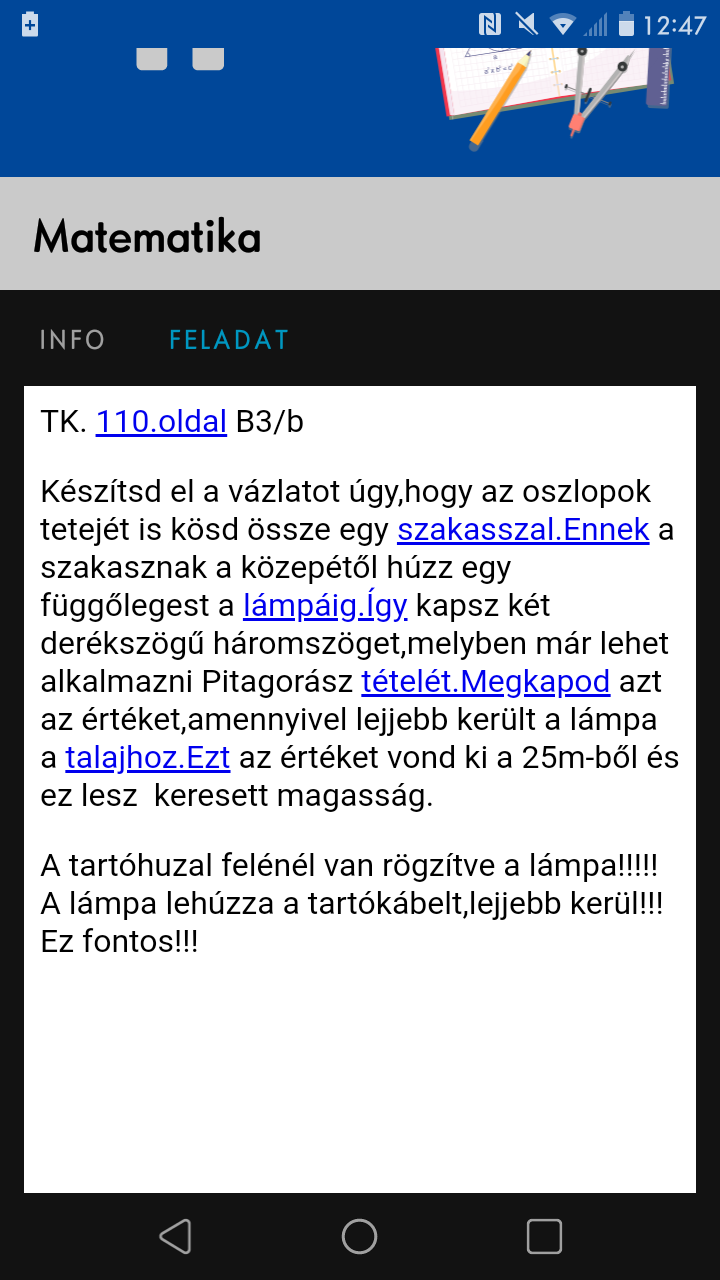Tap the lámpáig.Így link
720x1280 pixels.
pos(325,606)
